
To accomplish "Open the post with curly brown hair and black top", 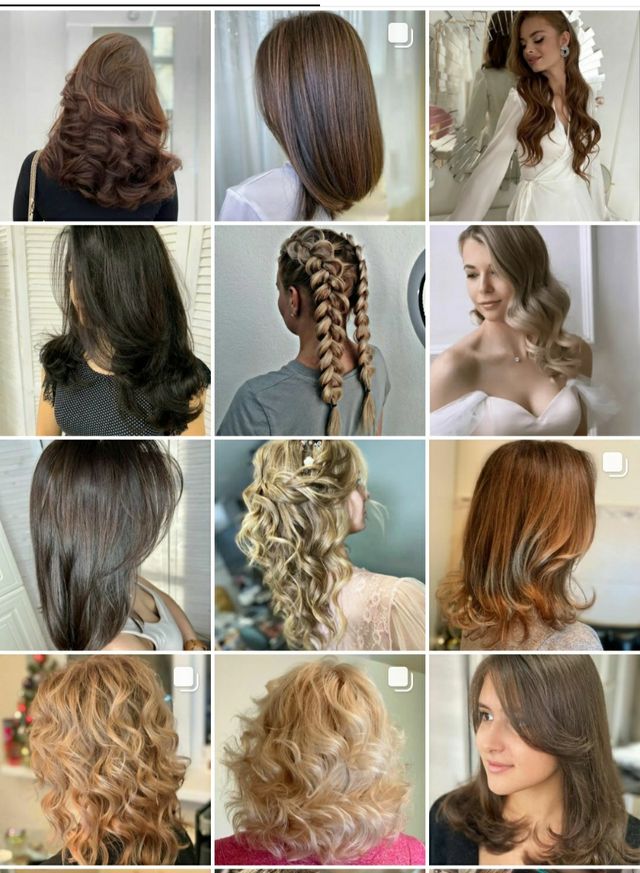I will tap(105, 115).
